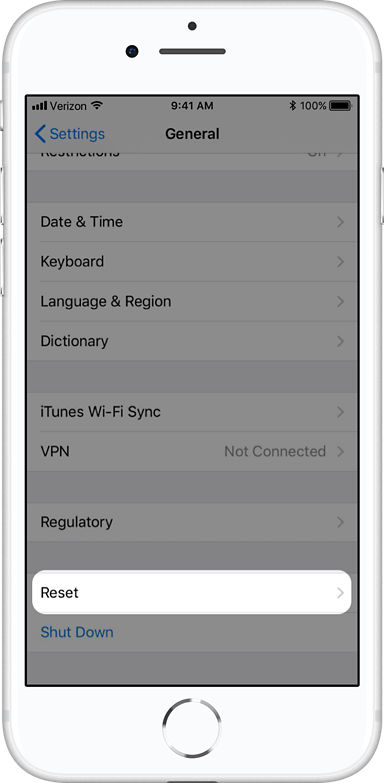384x783 pixels.
Task: Open iTunes Wi-Fi Sync
Action: (192, 412)
